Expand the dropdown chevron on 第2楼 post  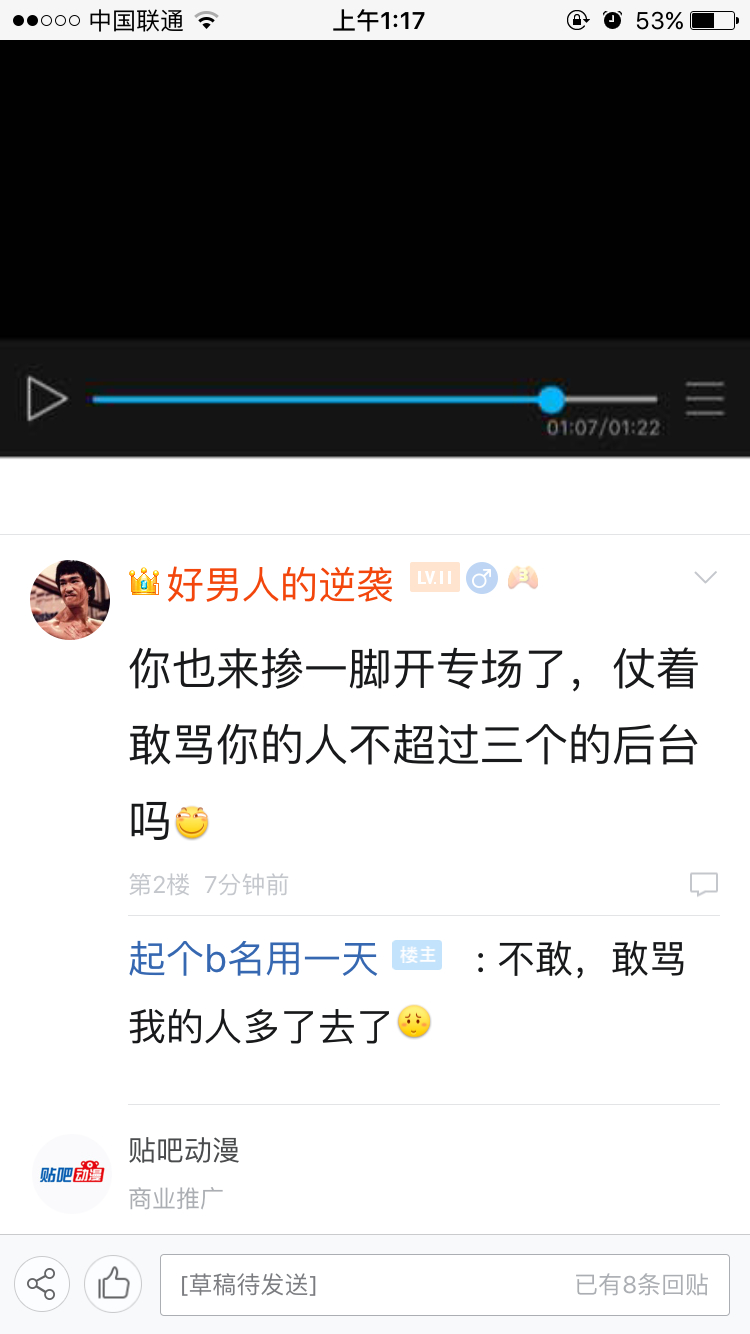(705, 578)
